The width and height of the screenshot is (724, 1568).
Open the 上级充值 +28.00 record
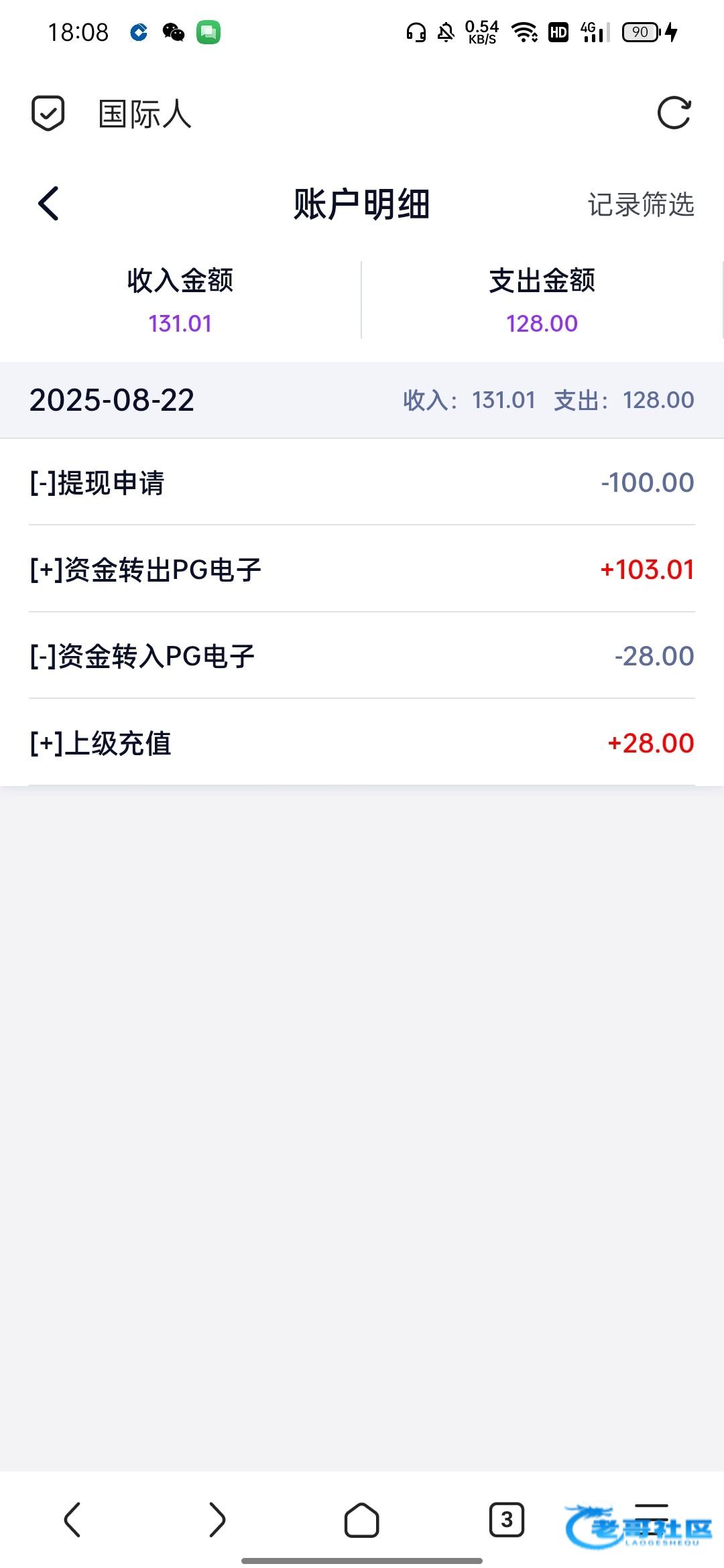(362, 742)
